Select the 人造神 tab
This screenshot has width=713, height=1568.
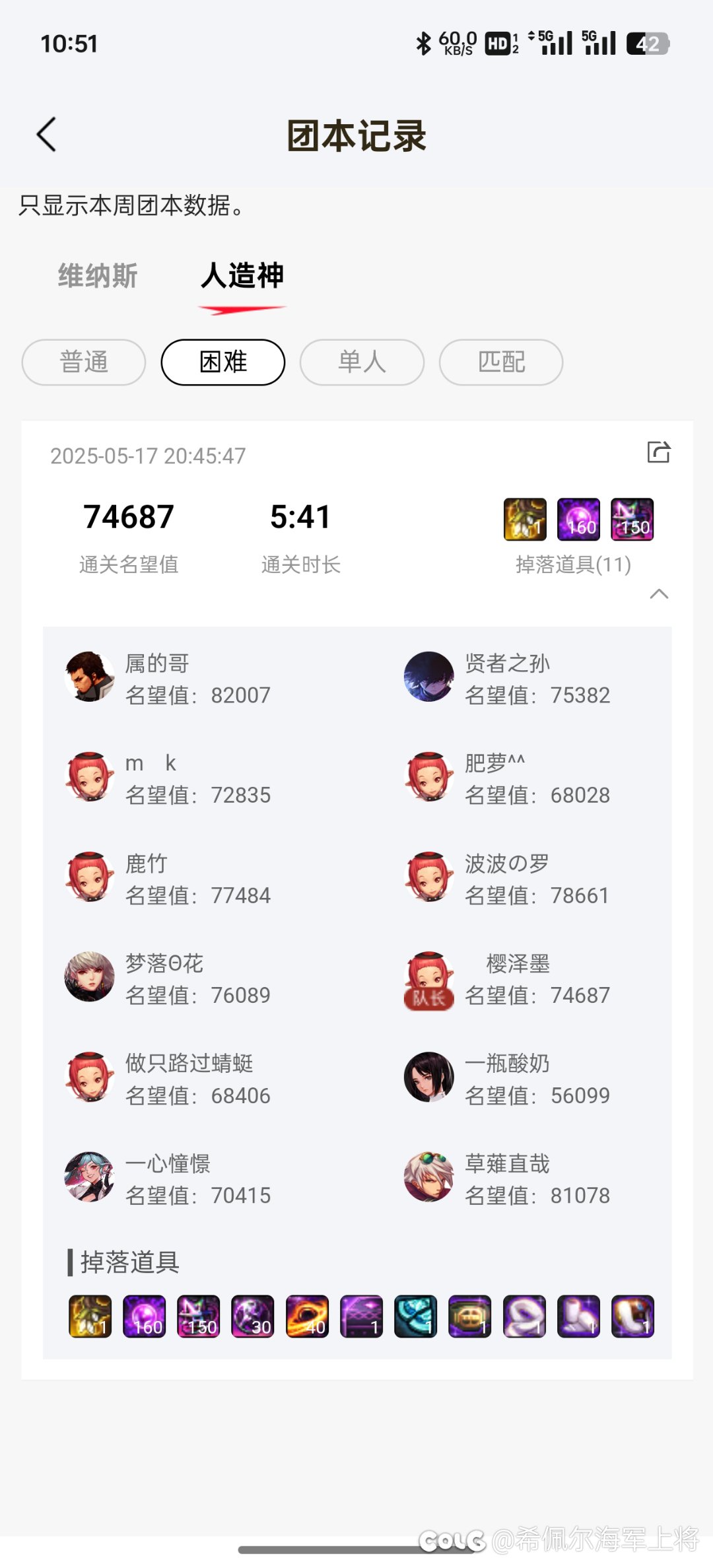click(x=242, y=275)
